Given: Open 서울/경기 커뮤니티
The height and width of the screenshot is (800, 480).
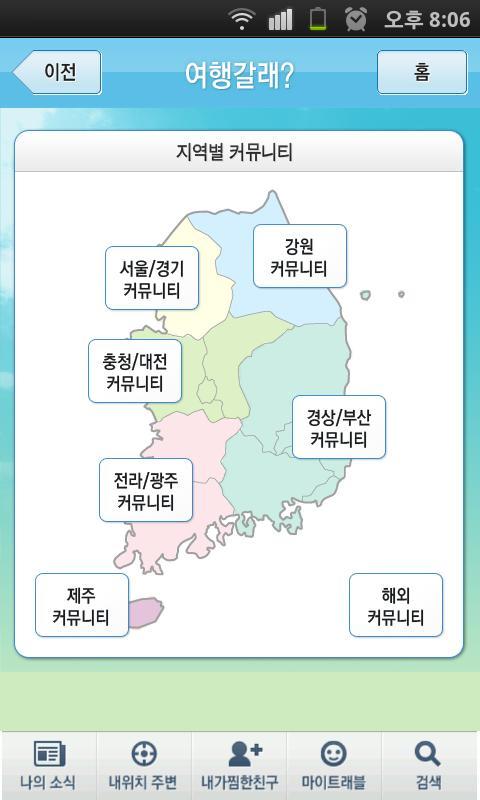Looking at the screenshot, I should 151,278.
